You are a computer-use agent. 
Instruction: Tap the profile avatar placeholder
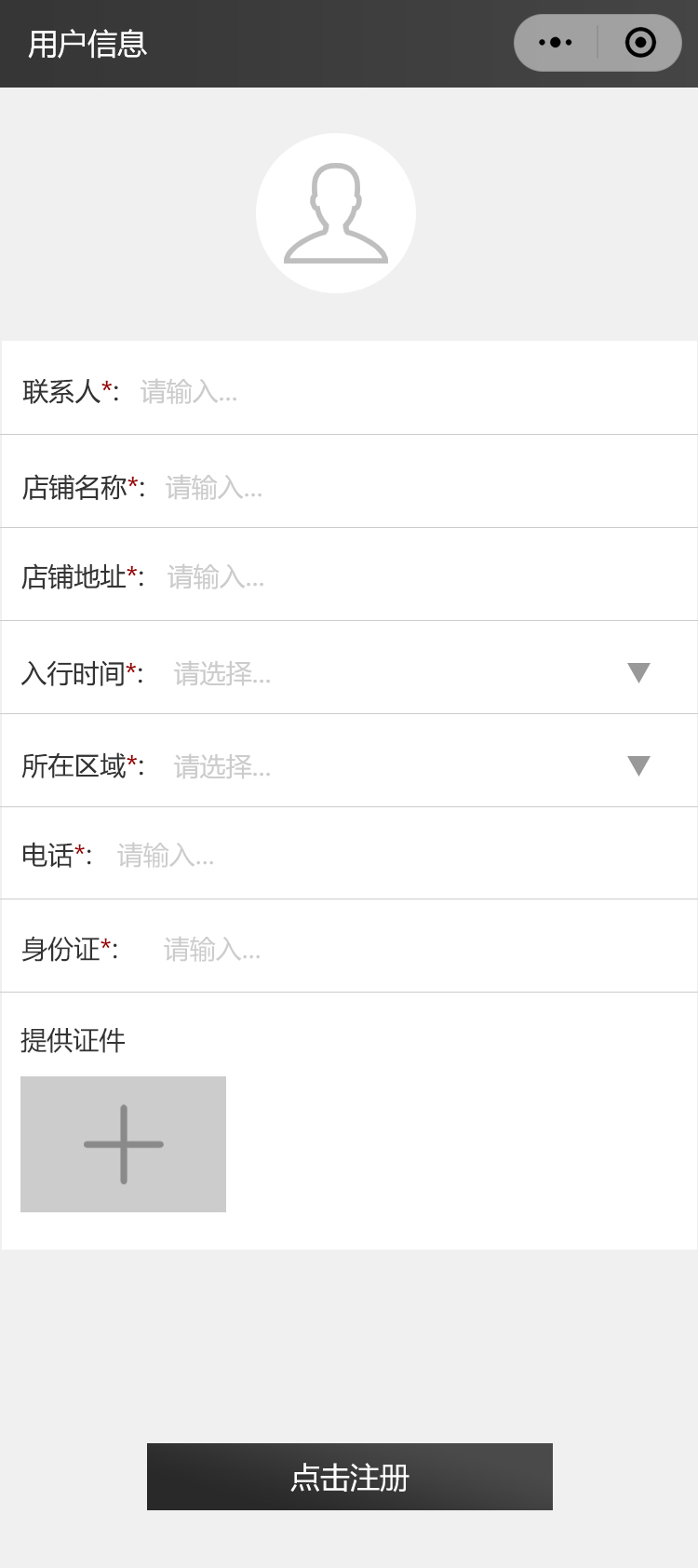[336, 213]
